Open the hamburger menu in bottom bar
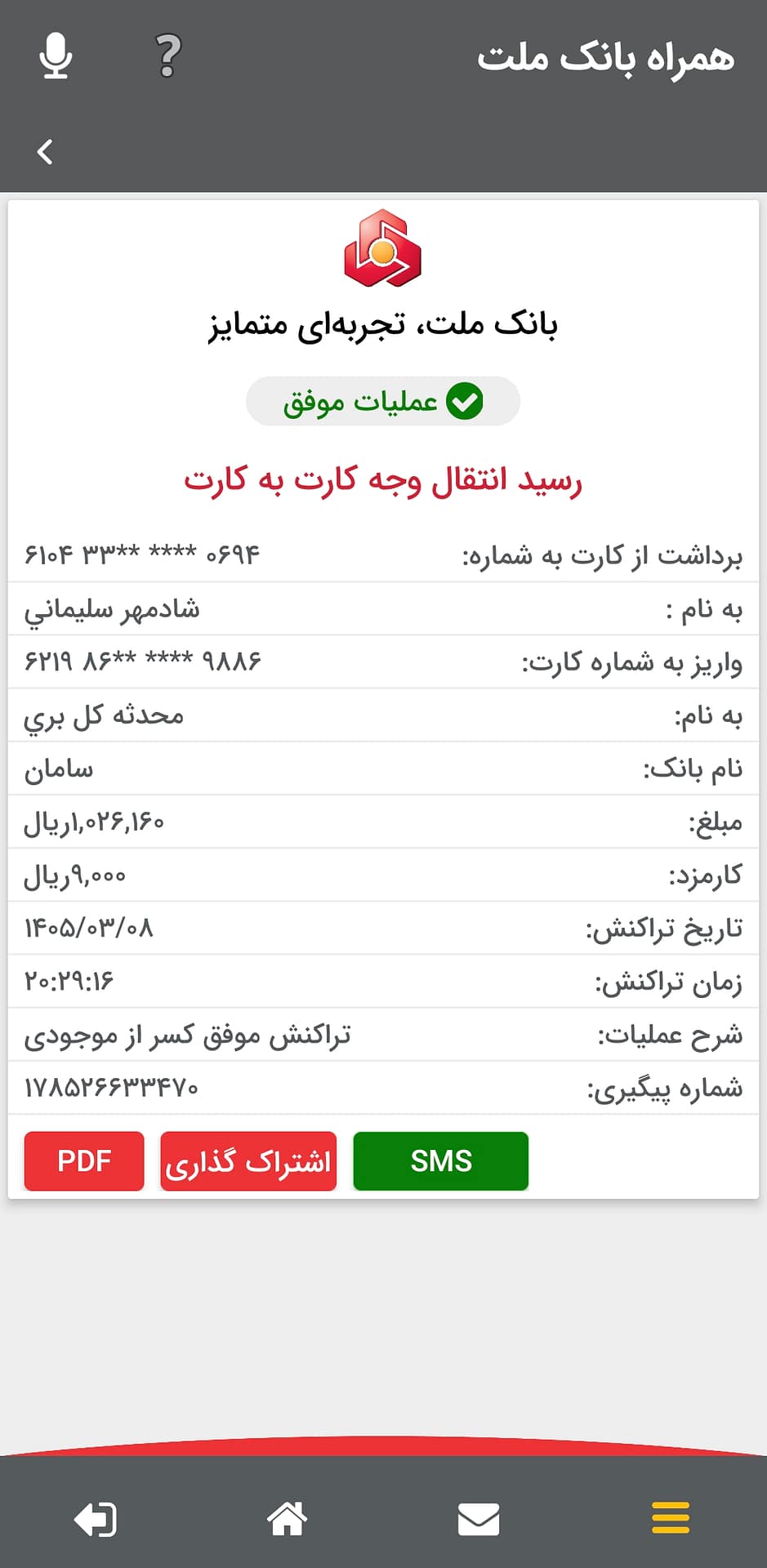 point(671,1518)
